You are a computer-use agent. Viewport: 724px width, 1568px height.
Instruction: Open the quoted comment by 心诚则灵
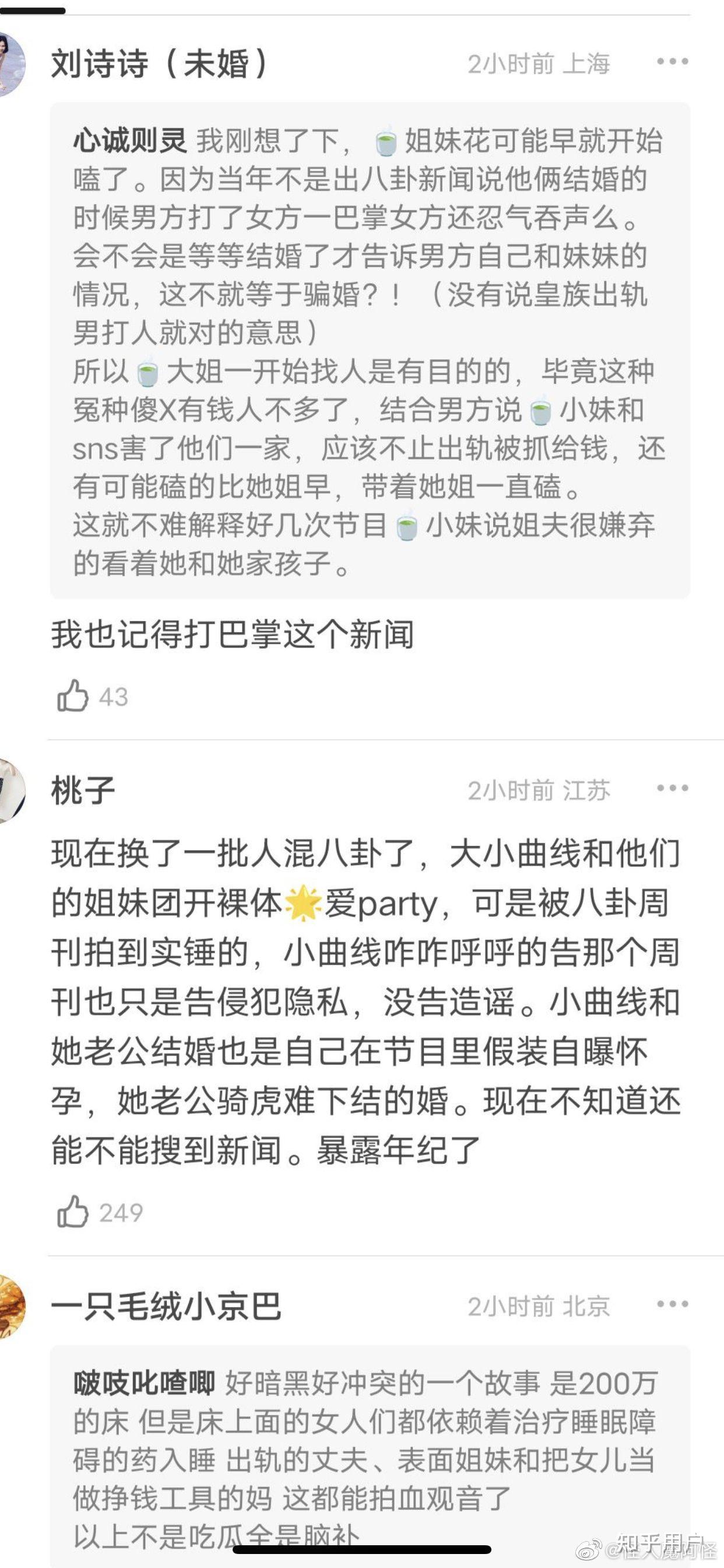click(x=370, y=351)
